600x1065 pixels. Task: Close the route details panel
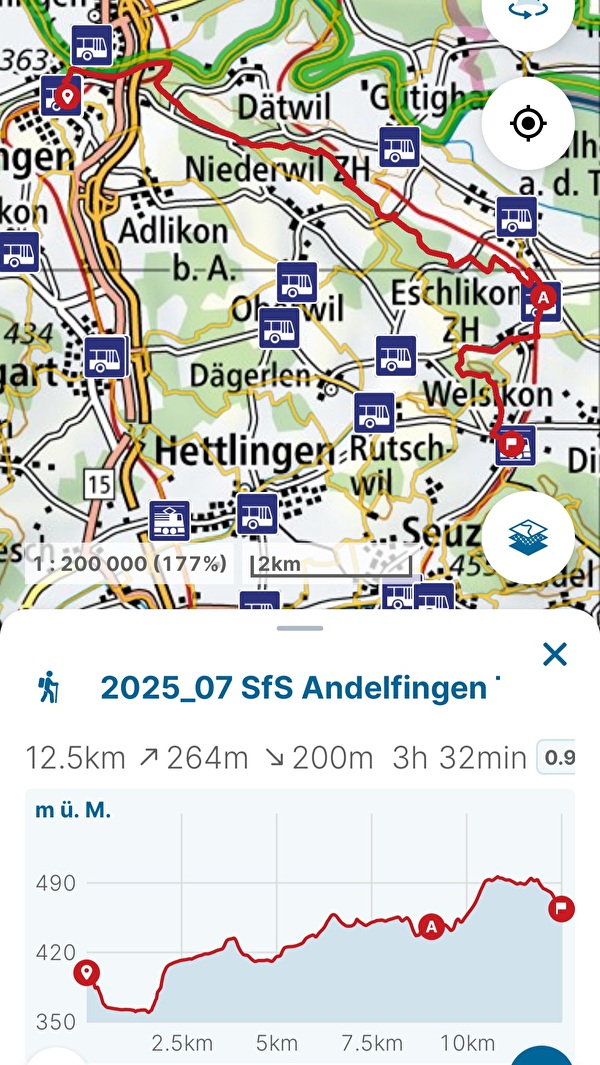554,654
